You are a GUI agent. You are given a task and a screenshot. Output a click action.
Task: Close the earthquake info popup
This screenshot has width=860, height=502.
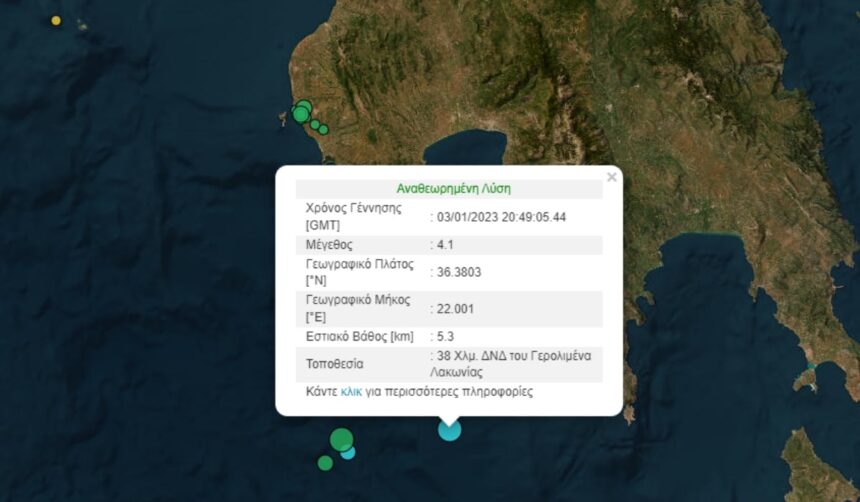point(611,177)
